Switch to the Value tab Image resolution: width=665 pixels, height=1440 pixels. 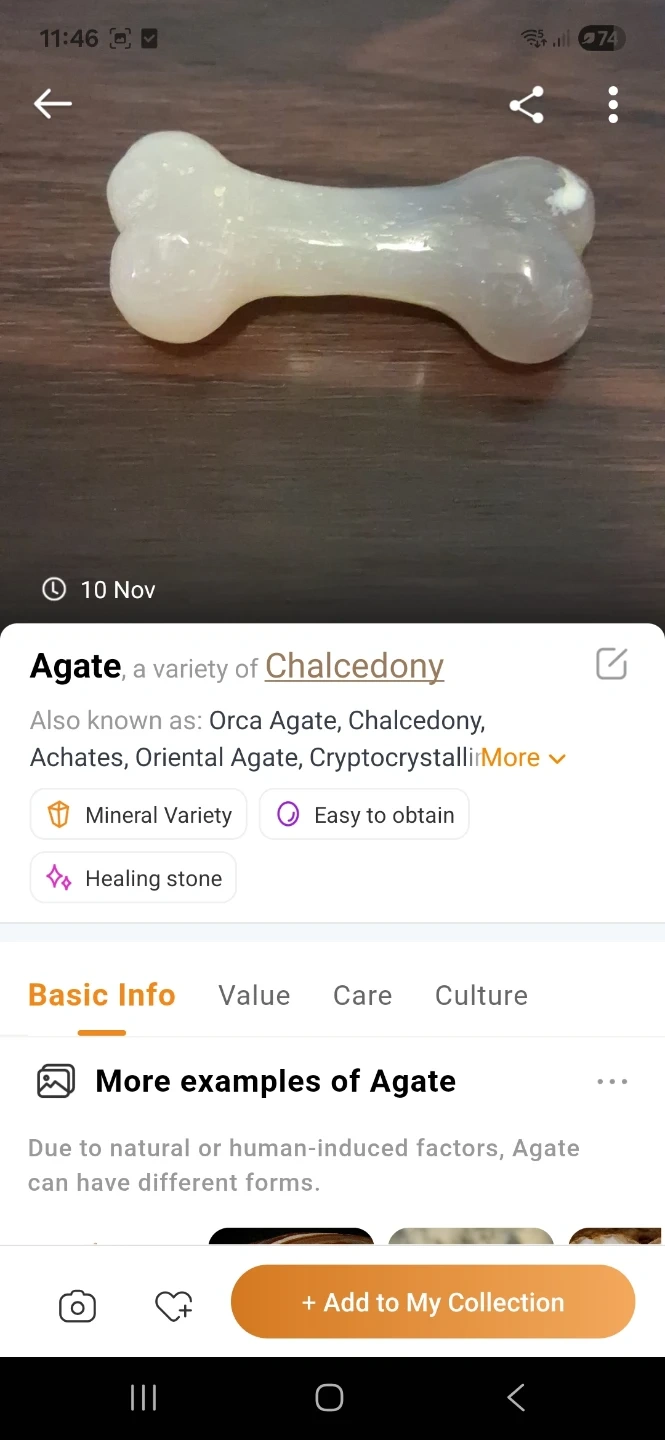254,995
